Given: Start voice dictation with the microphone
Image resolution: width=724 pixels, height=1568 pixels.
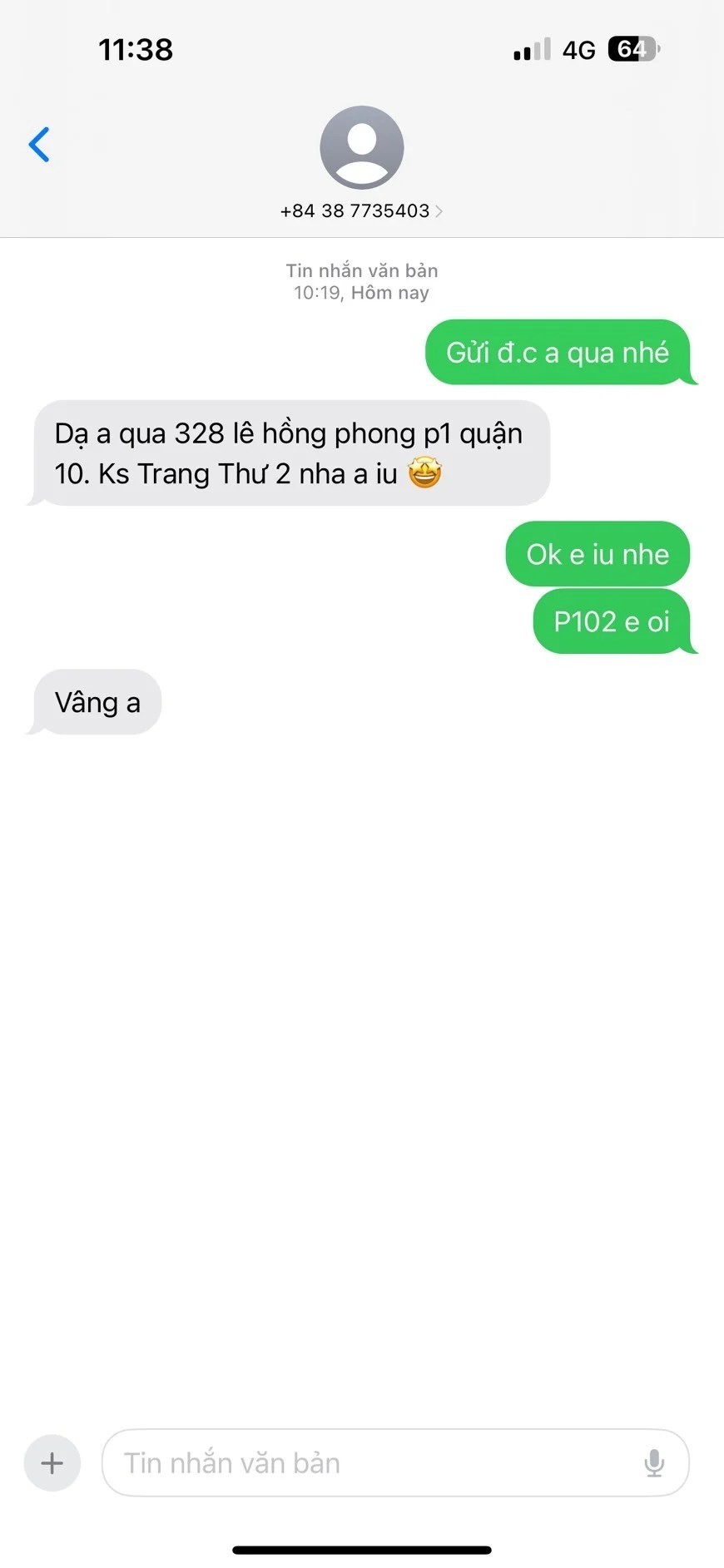Looking at the screenshot, I should click(654, 1463).
